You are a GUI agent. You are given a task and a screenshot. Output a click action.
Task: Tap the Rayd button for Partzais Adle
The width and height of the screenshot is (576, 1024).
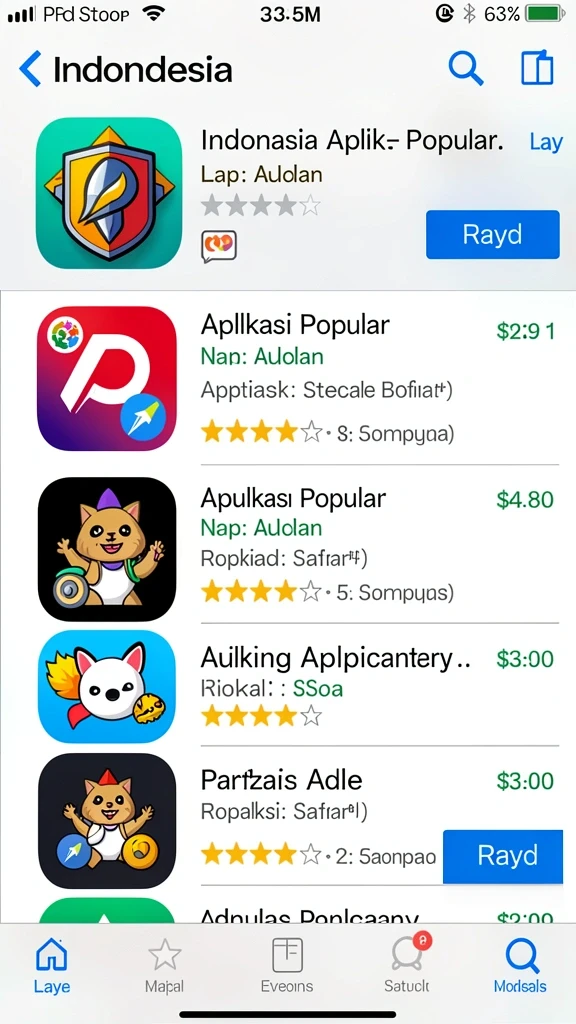(502, 856)
